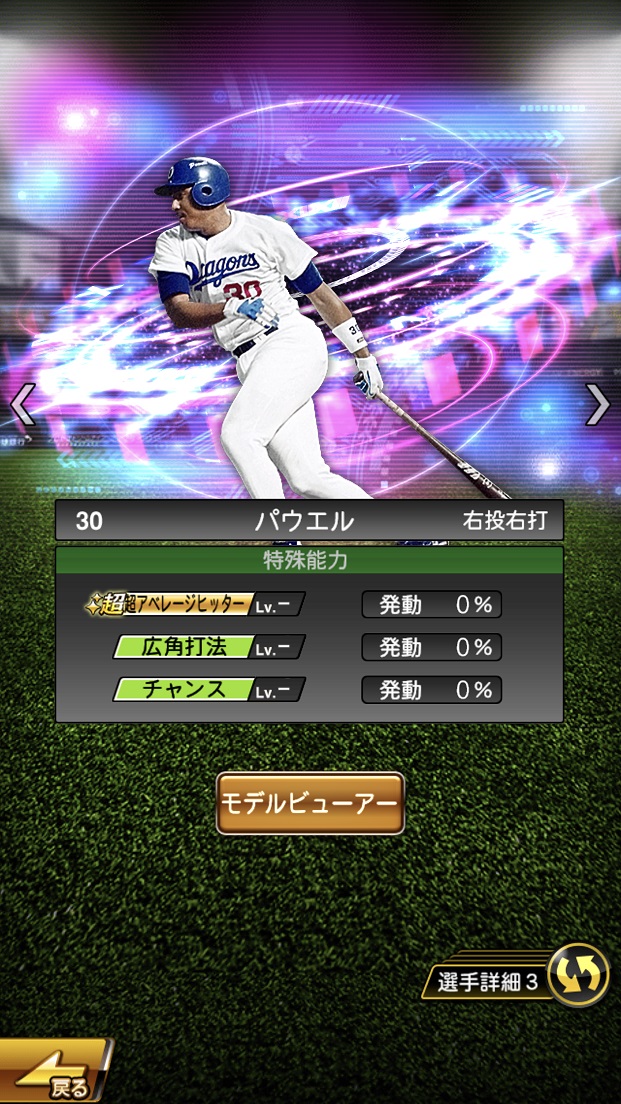This screenshot has height=1104, width=621.
Task: Go to the next player with right arrow
Action: pos(597,405)
